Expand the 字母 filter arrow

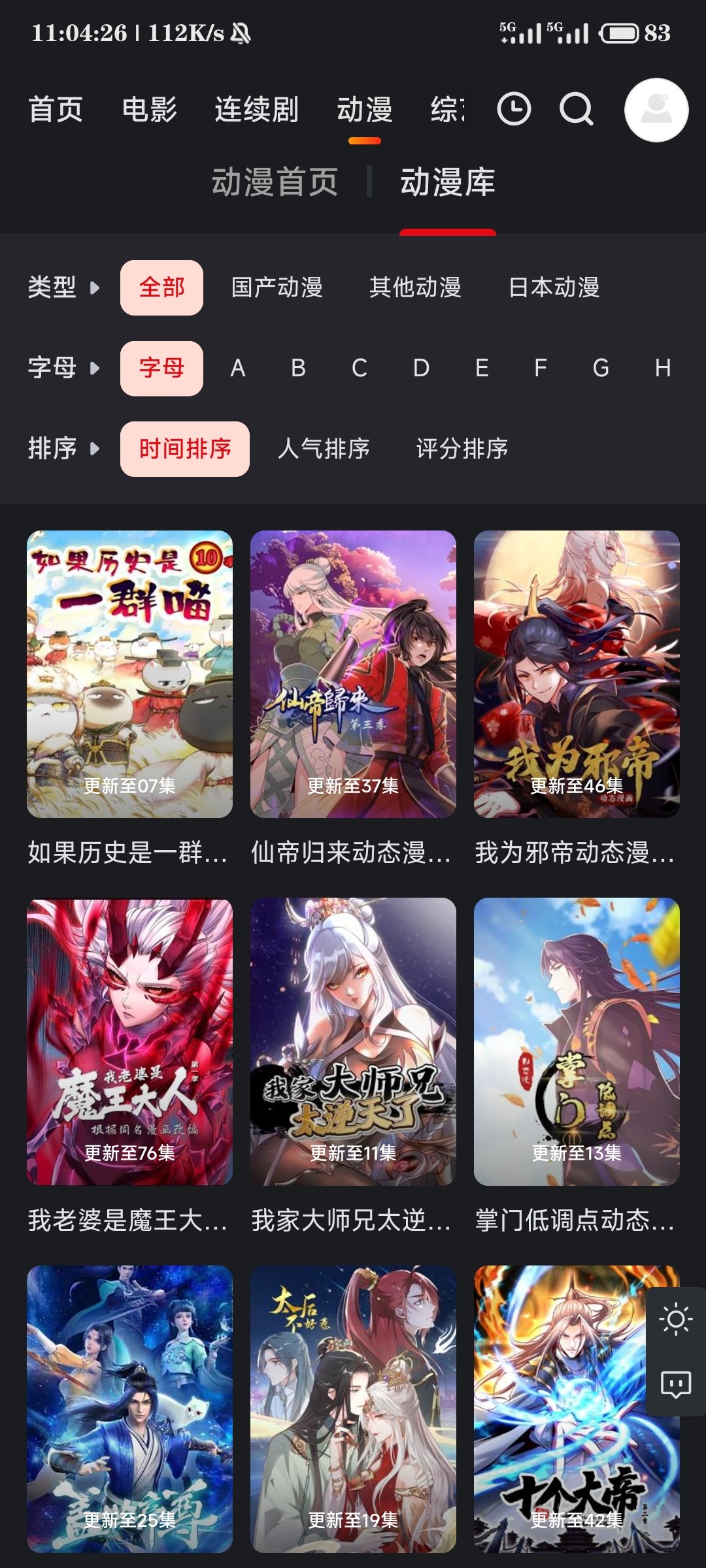95,368
